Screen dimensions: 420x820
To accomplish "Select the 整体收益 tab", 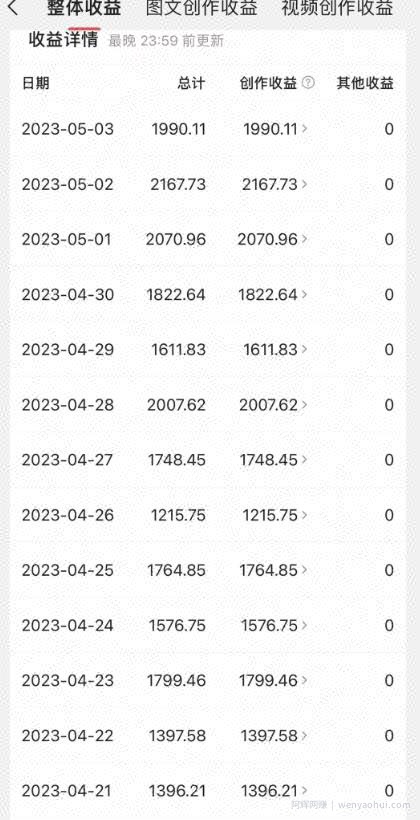I will tap(84, 8).
